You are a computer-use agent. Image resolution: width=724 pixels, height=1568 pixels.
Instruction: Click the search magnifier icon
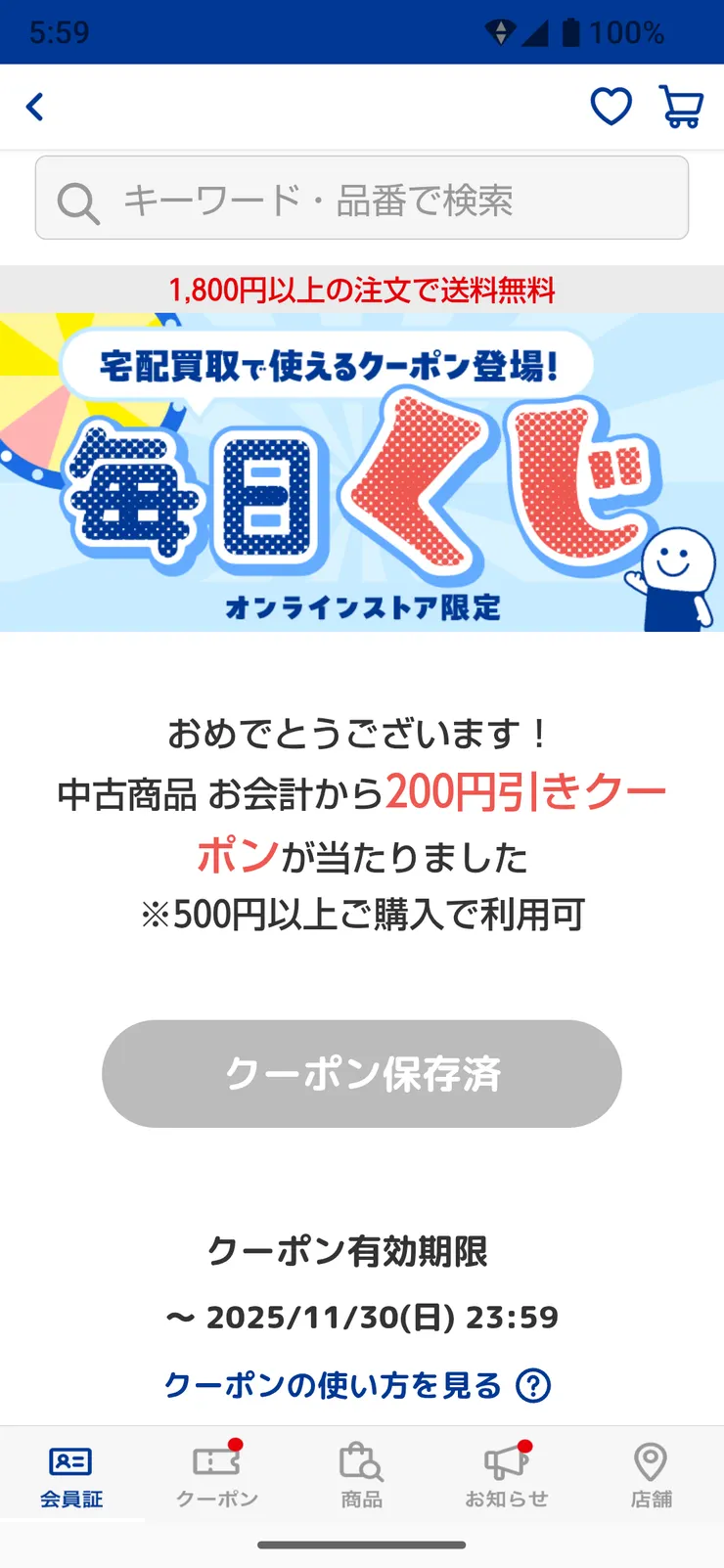(x=76, y=201)
